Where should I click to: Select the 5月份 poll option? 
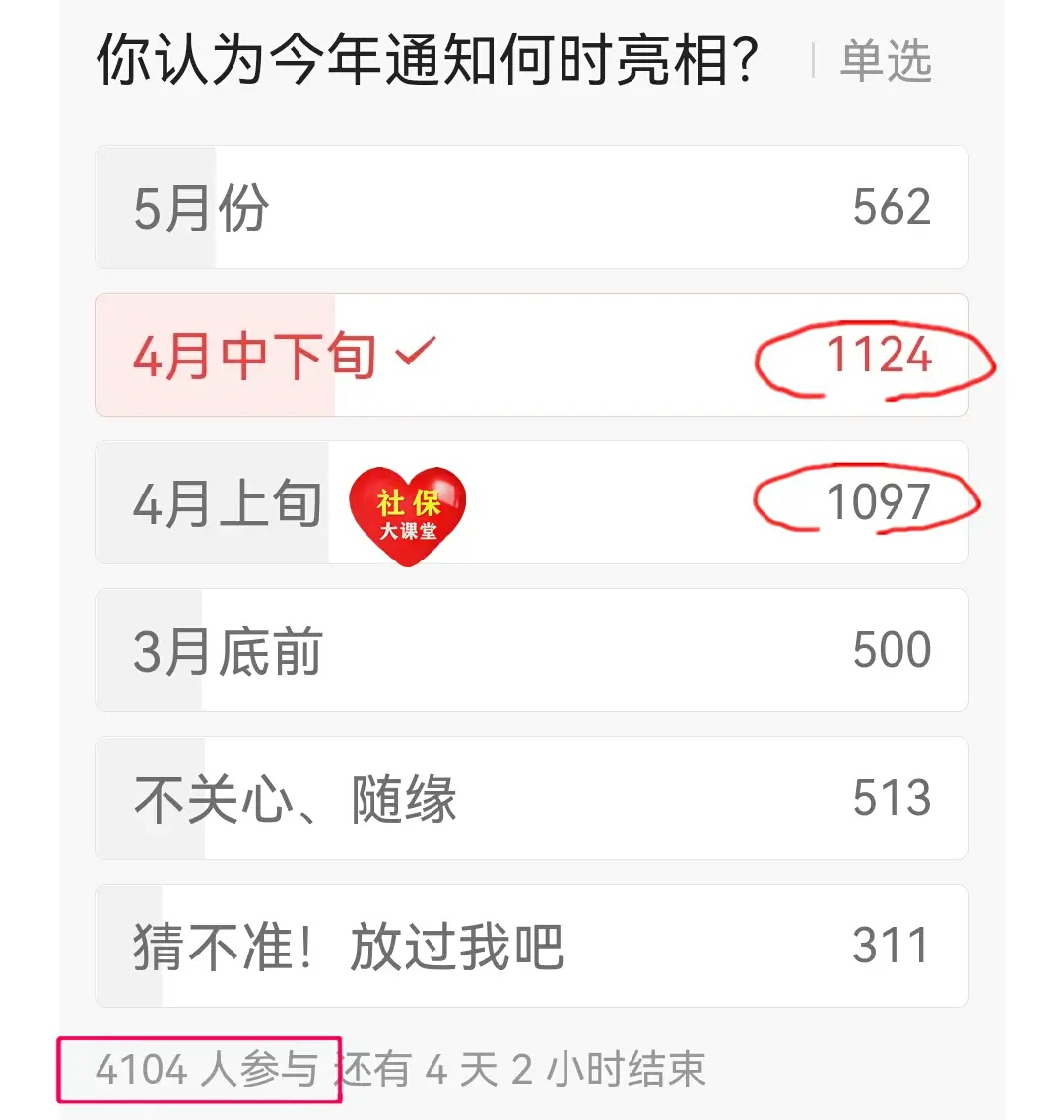point(532,207)
